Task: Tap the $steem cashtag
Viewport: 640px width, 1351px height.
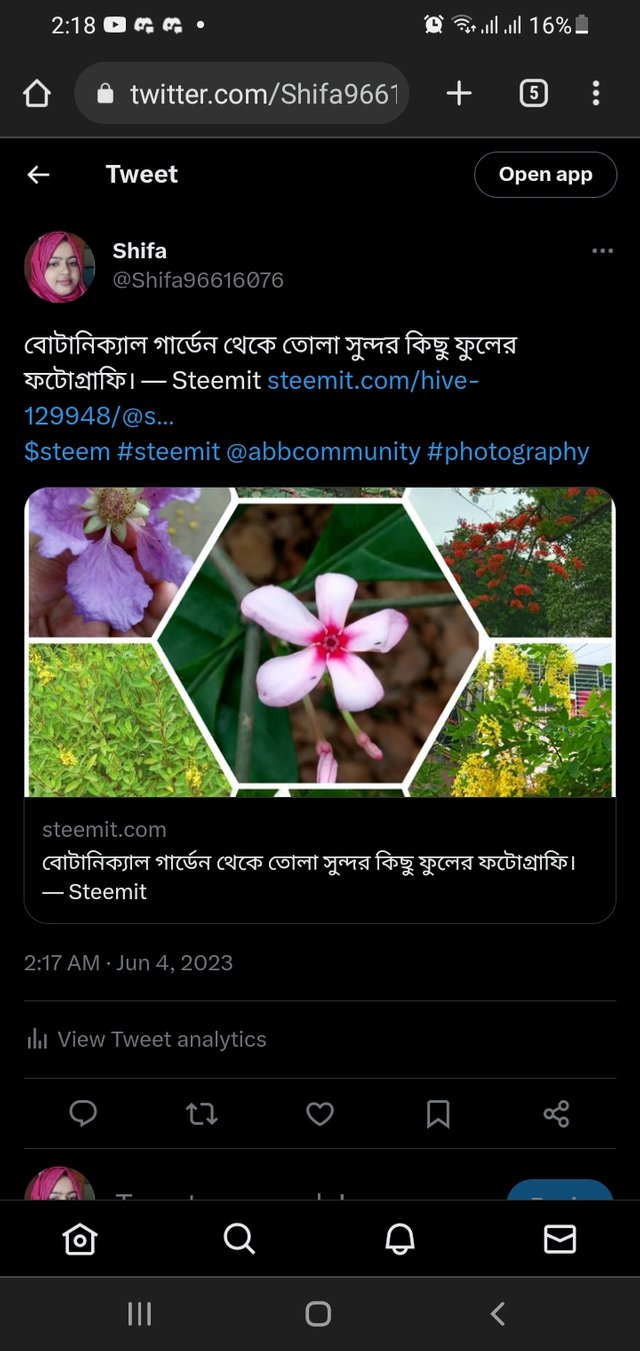Action: point(66,452)
